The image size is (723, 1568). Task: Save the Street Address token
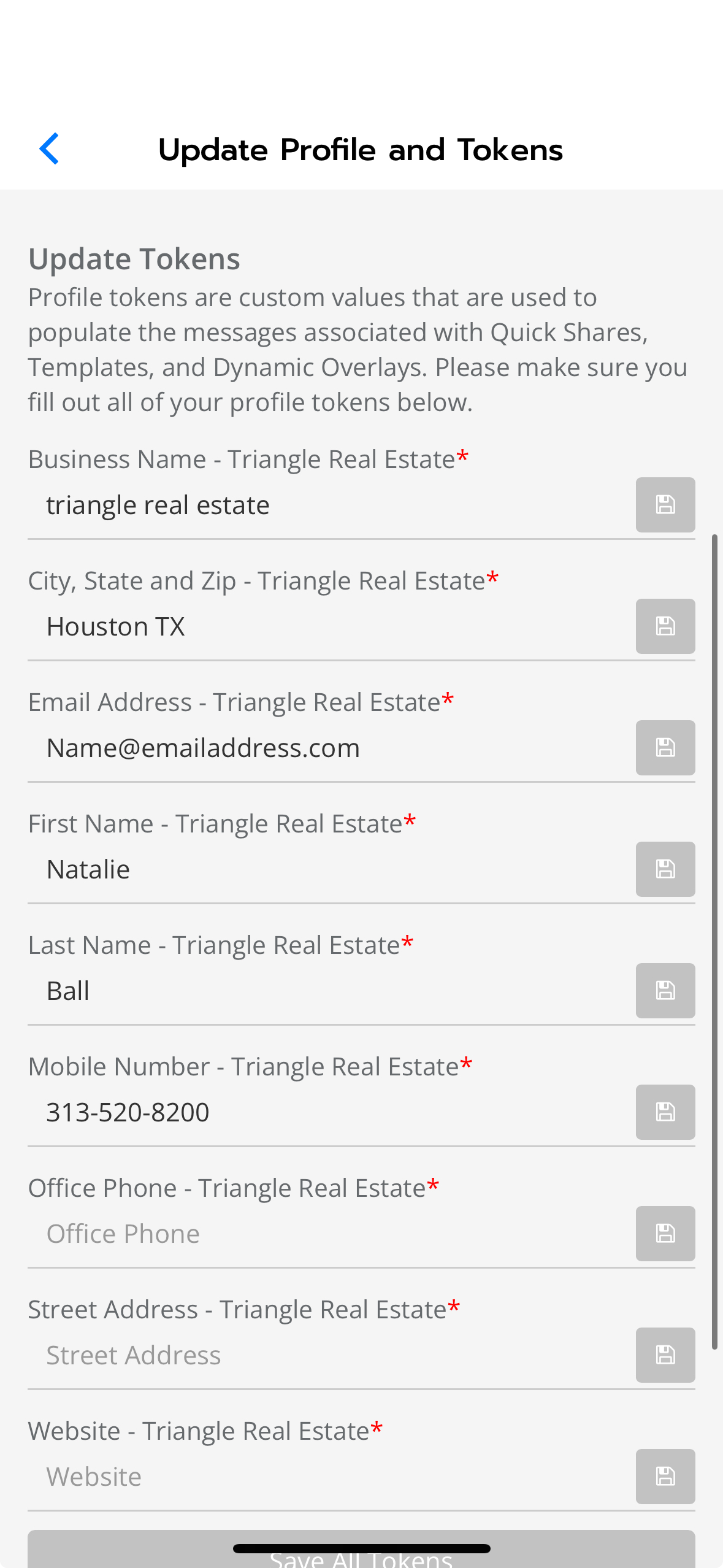[665, 1355]
